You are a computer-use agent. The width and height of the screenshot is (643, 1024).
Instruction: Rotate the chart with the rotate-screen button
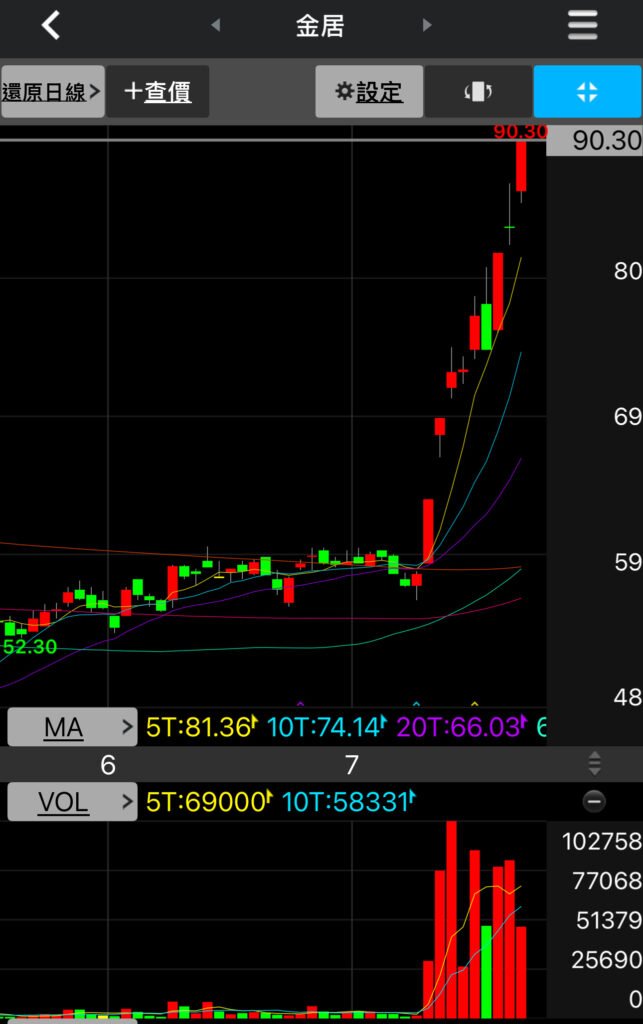(478, 92)
